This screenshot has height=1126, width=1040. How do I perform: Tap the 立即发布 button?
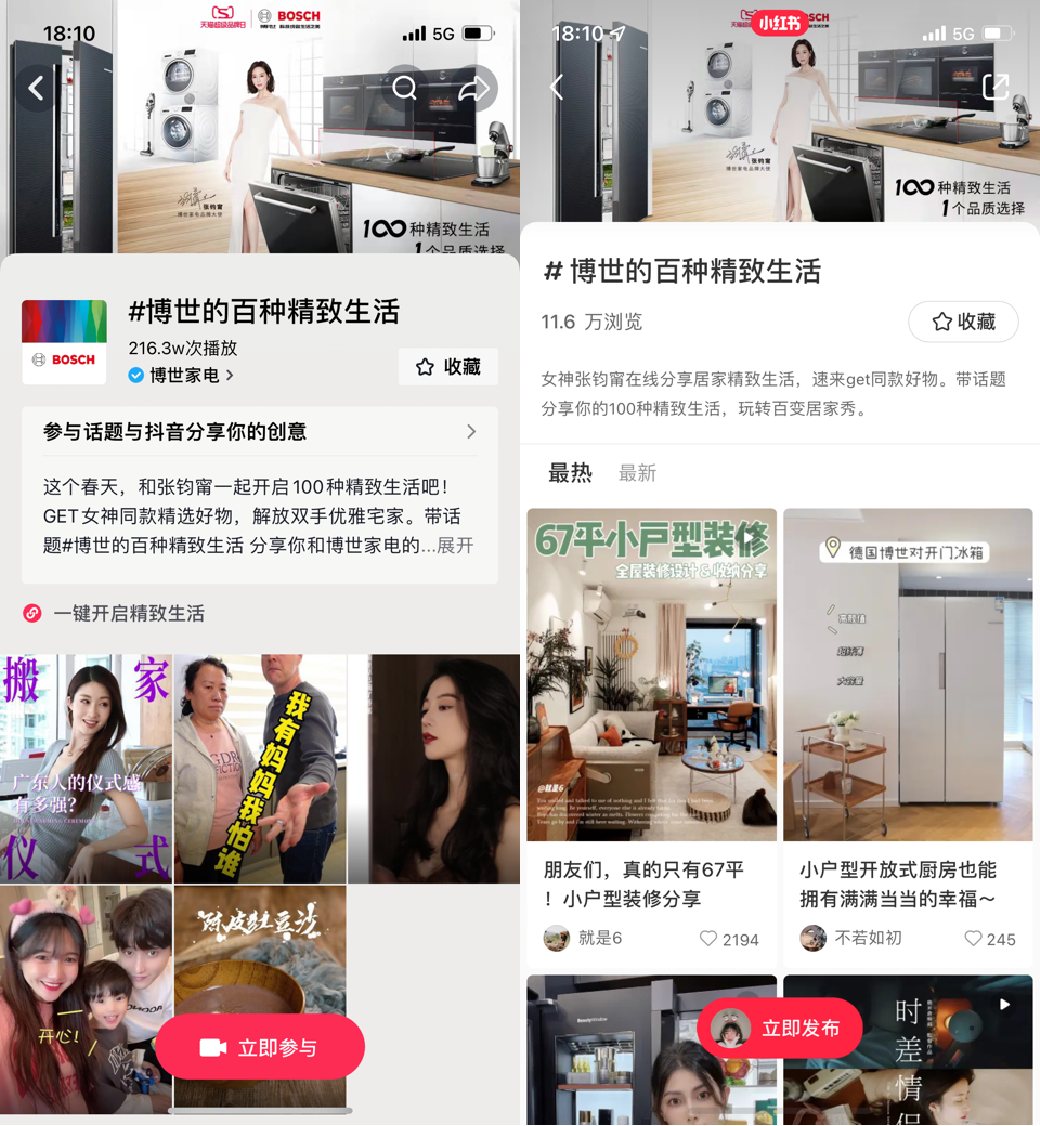coord(780,1028)
